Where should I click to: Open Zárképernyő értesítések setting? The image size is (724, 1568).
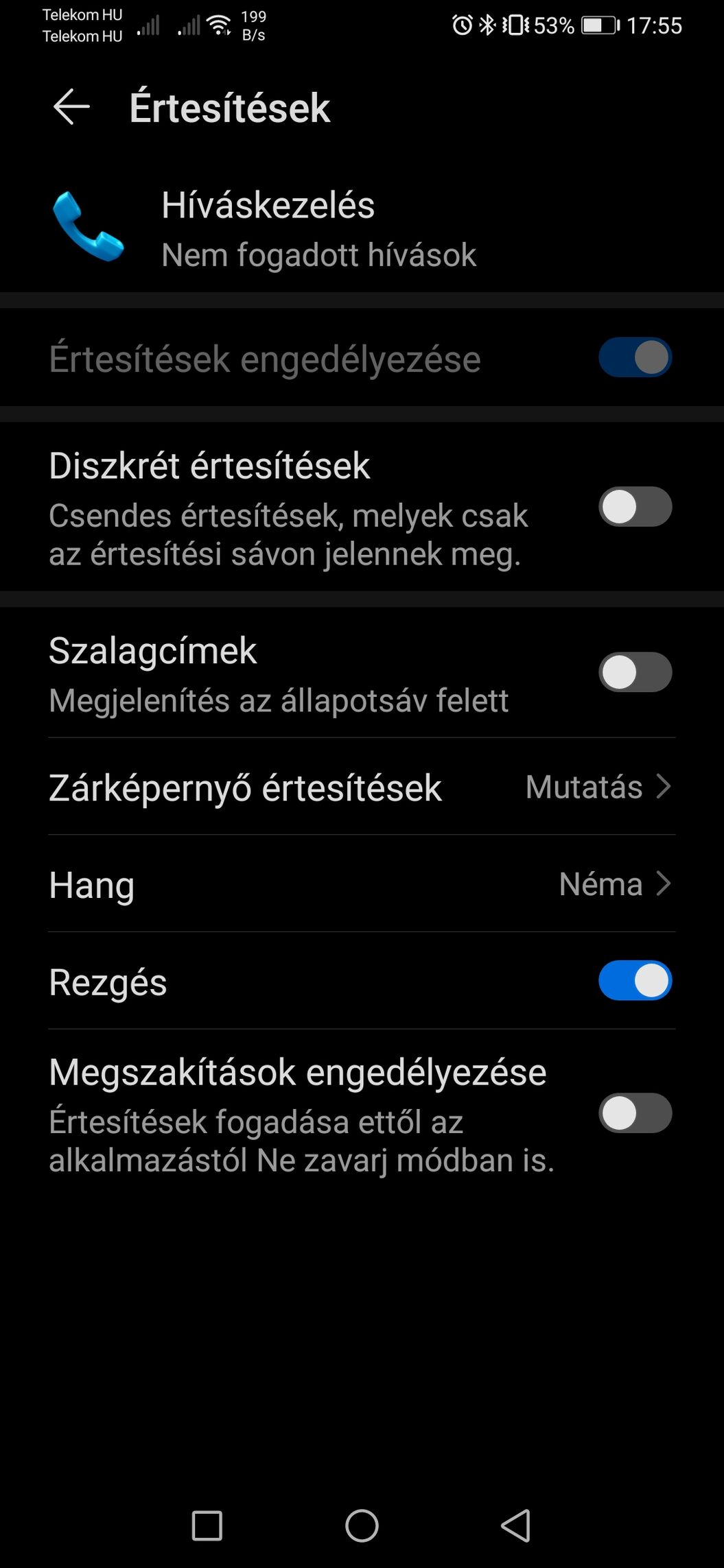click(x=362, y=787)
